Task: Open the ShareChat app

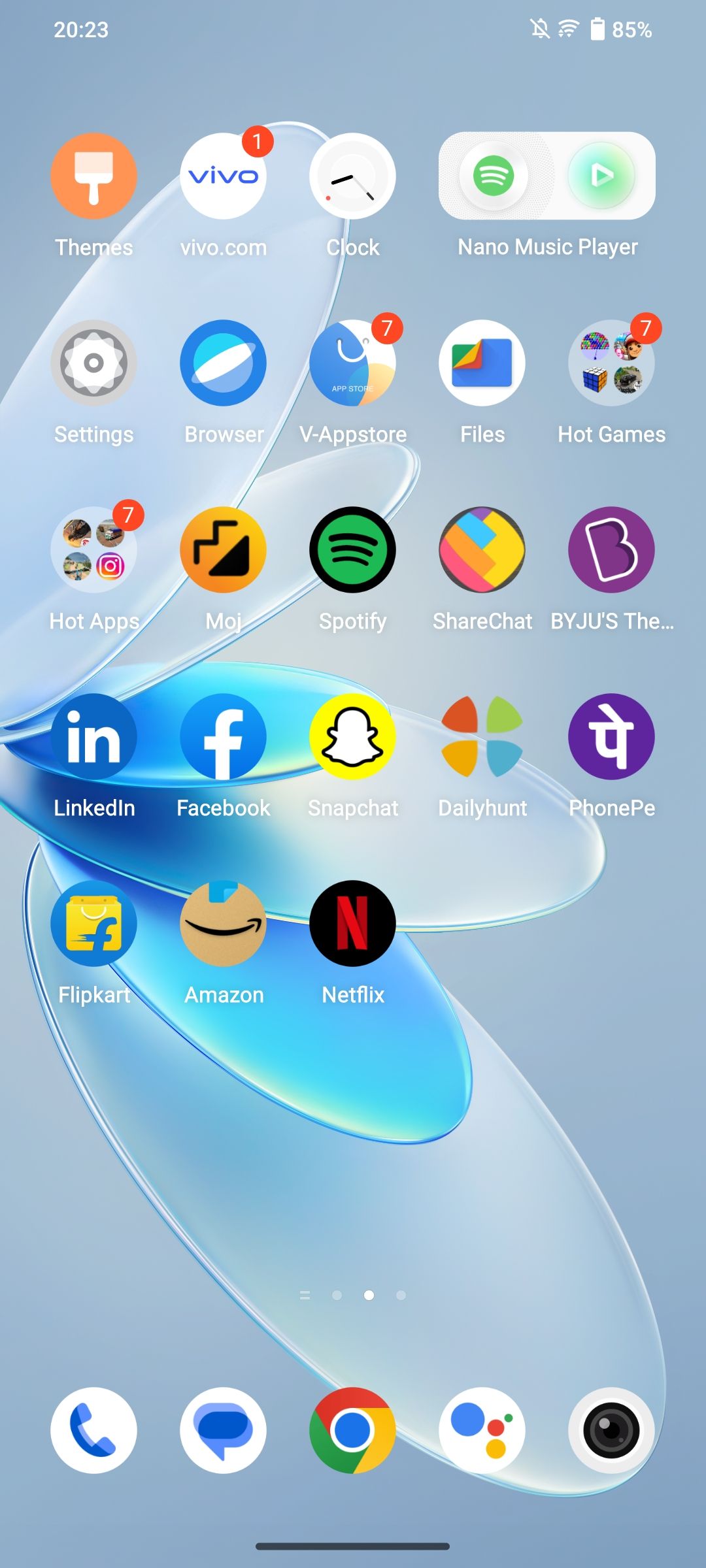Action: pyautogui.click(x=482, y=549)
